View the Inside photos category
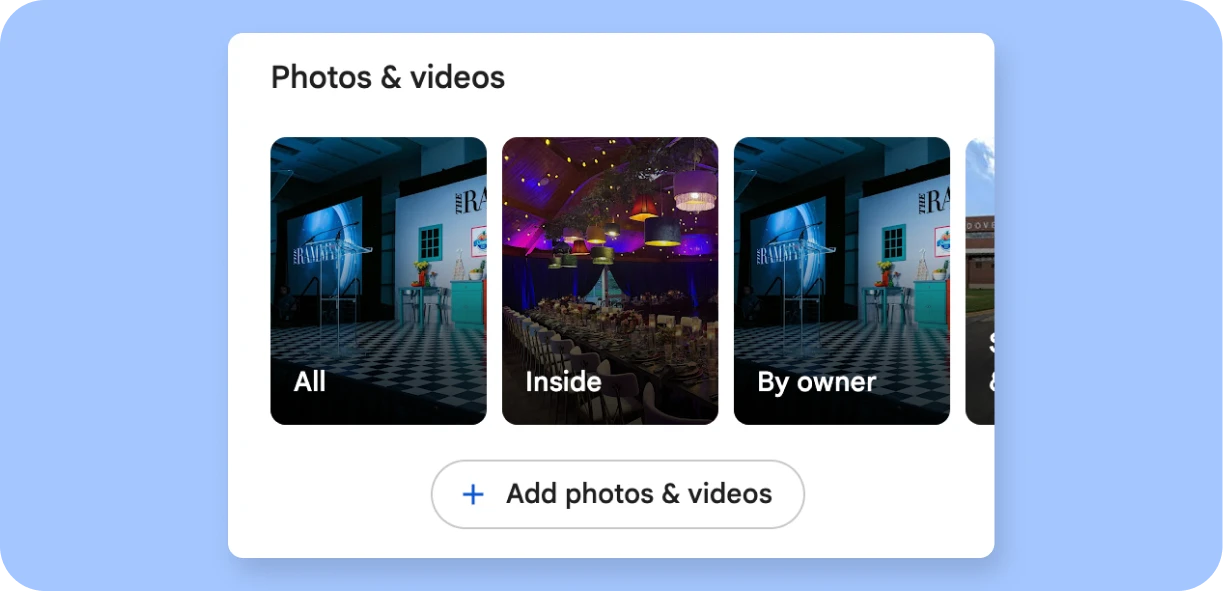Screen dimensions: 1223x591 tap(610, 281)
